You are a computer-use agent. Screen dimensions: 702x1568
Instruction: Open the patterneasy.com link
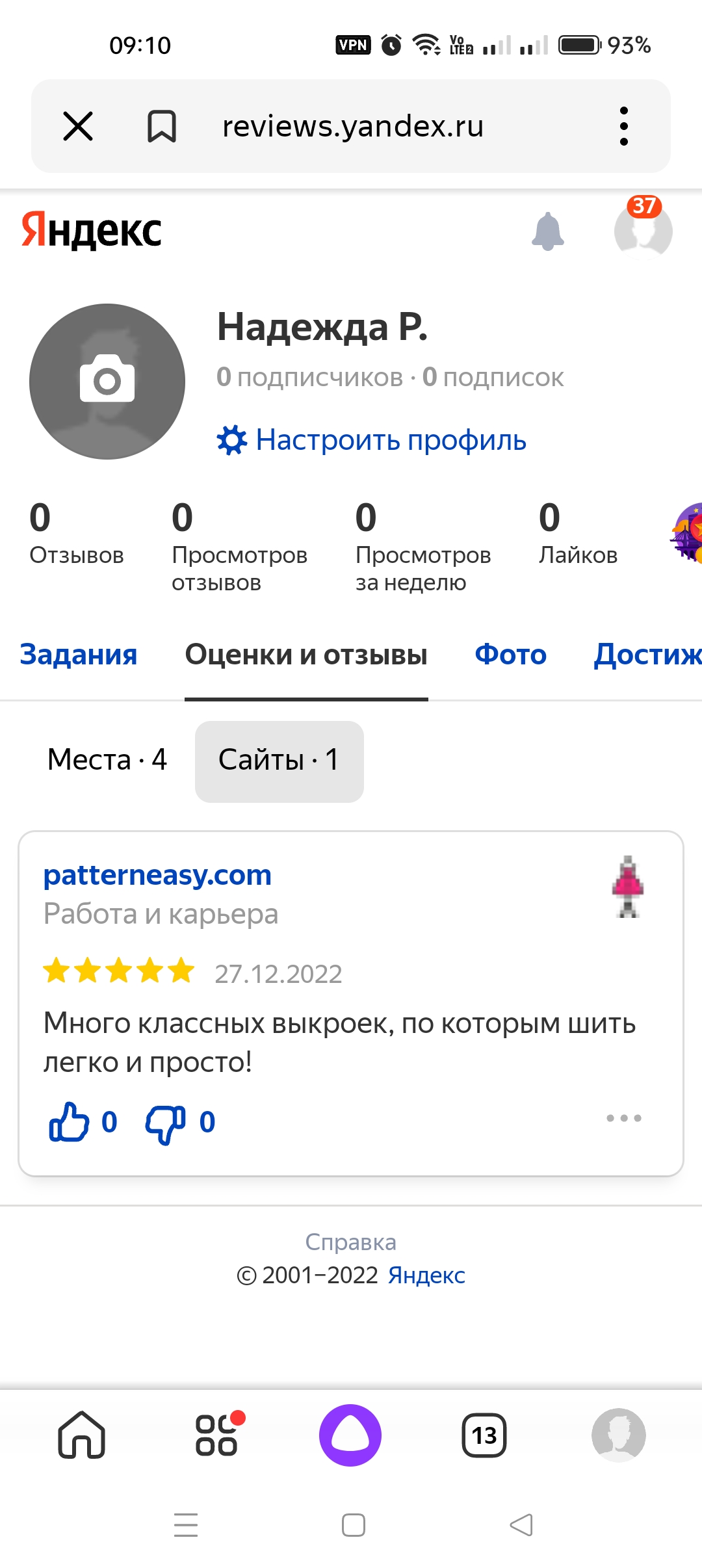[x=157, y=875]
